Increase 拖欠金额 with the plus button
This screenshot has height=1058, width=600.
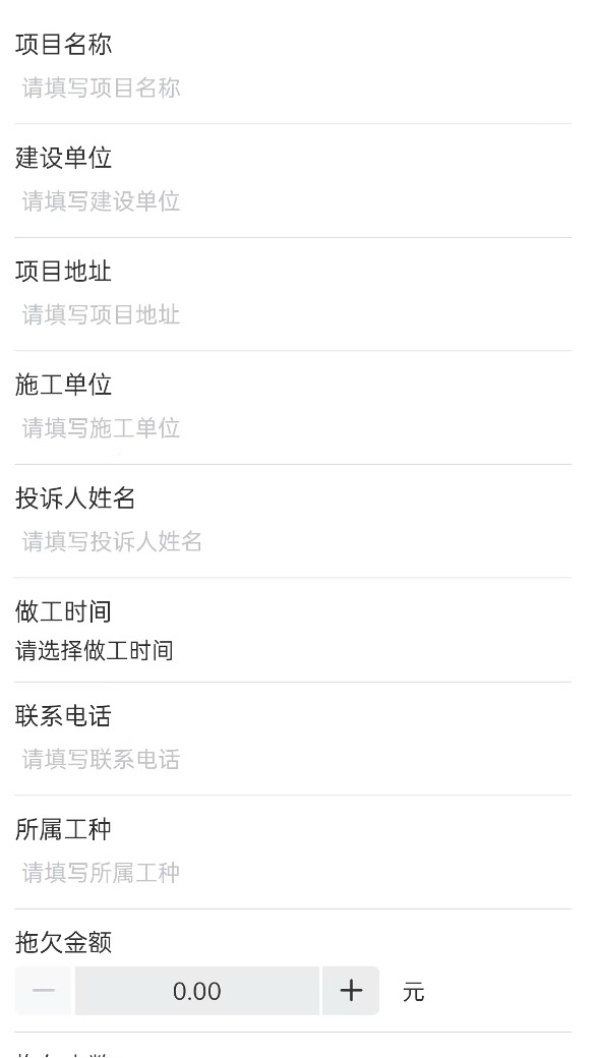point(350,991)
